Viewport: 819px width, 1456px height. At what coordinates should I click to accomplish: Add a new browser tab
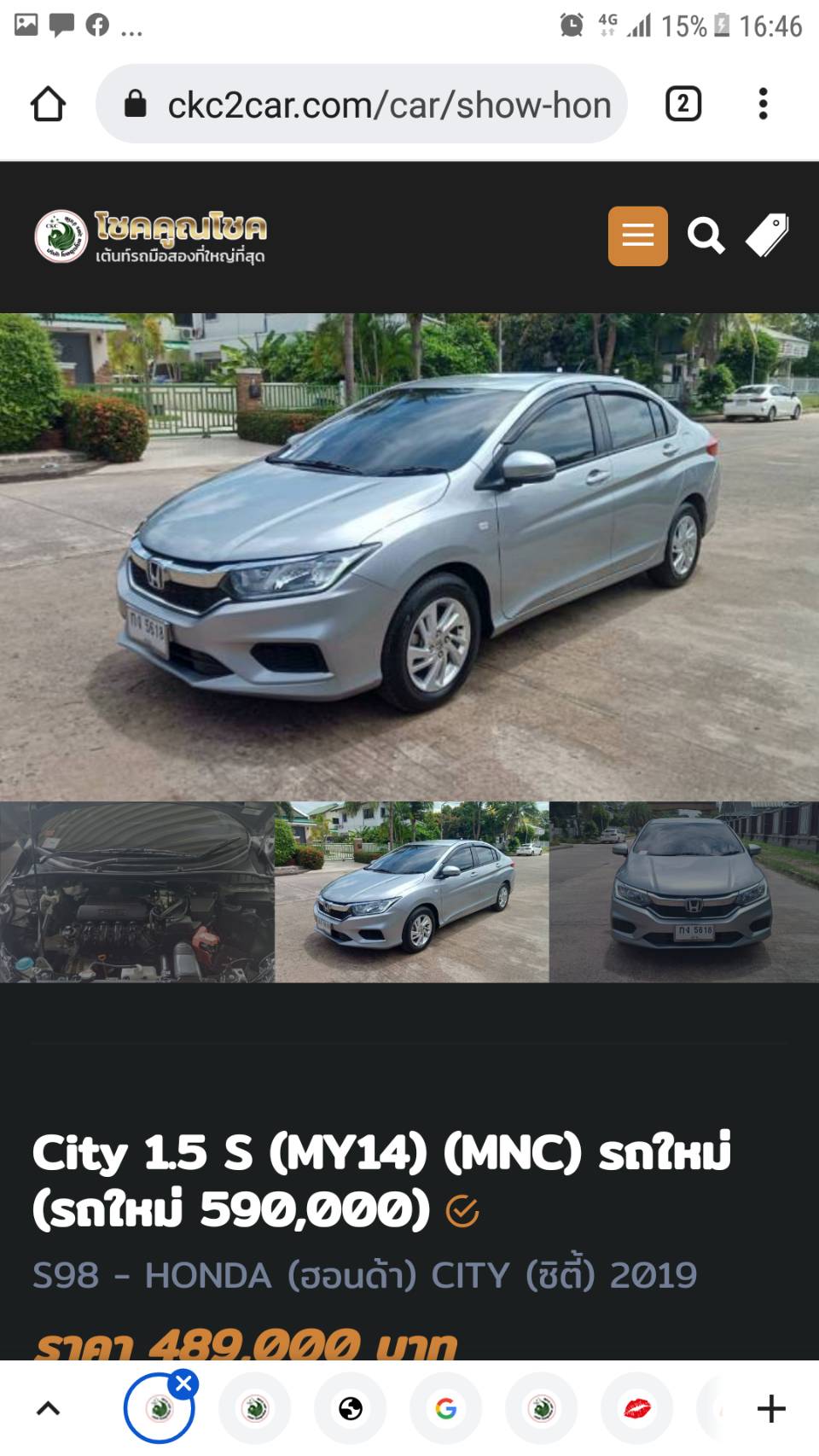[771, 1408]
